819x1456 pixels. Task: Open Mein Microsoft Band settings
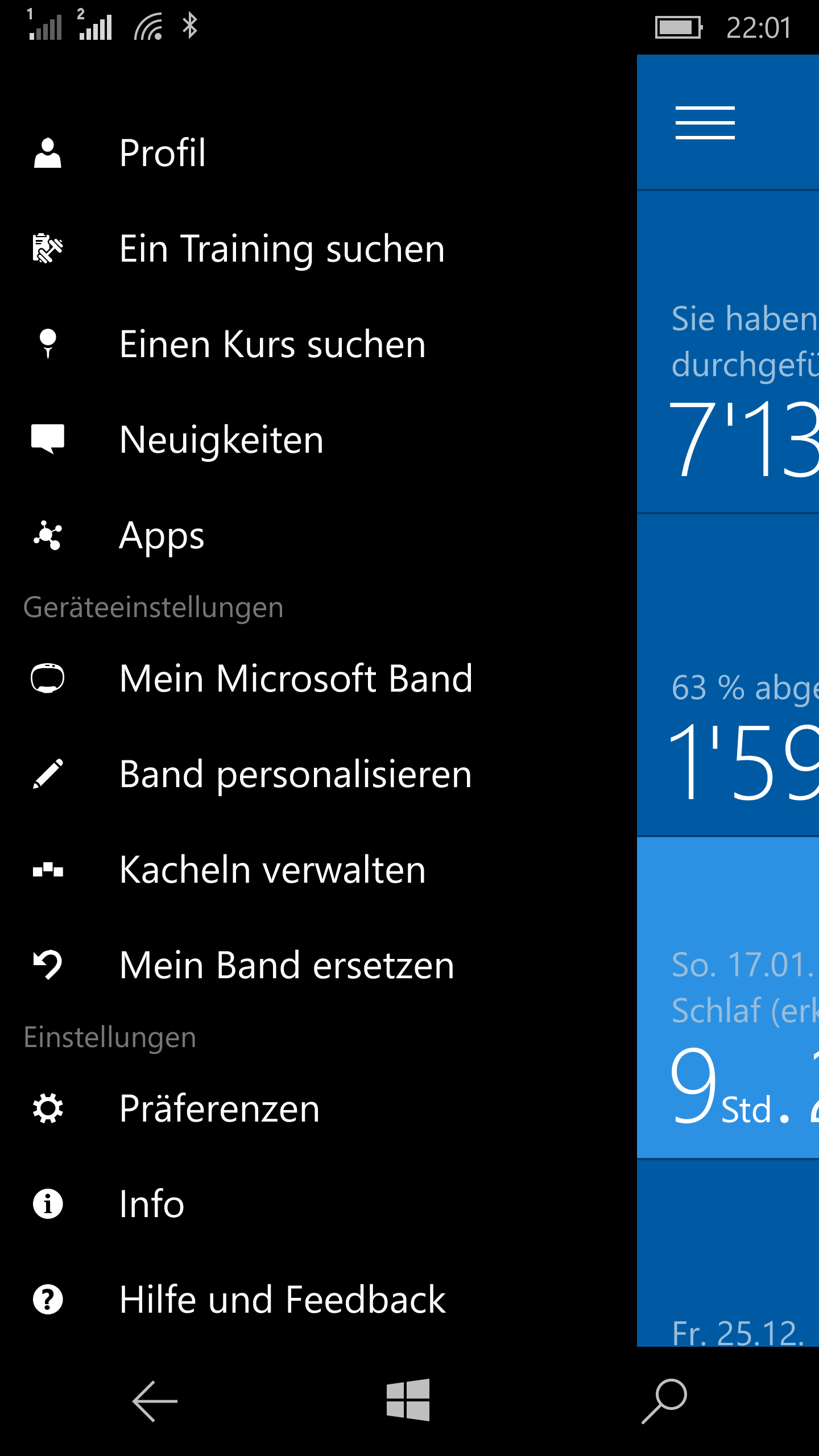click(x=318, y=679)
